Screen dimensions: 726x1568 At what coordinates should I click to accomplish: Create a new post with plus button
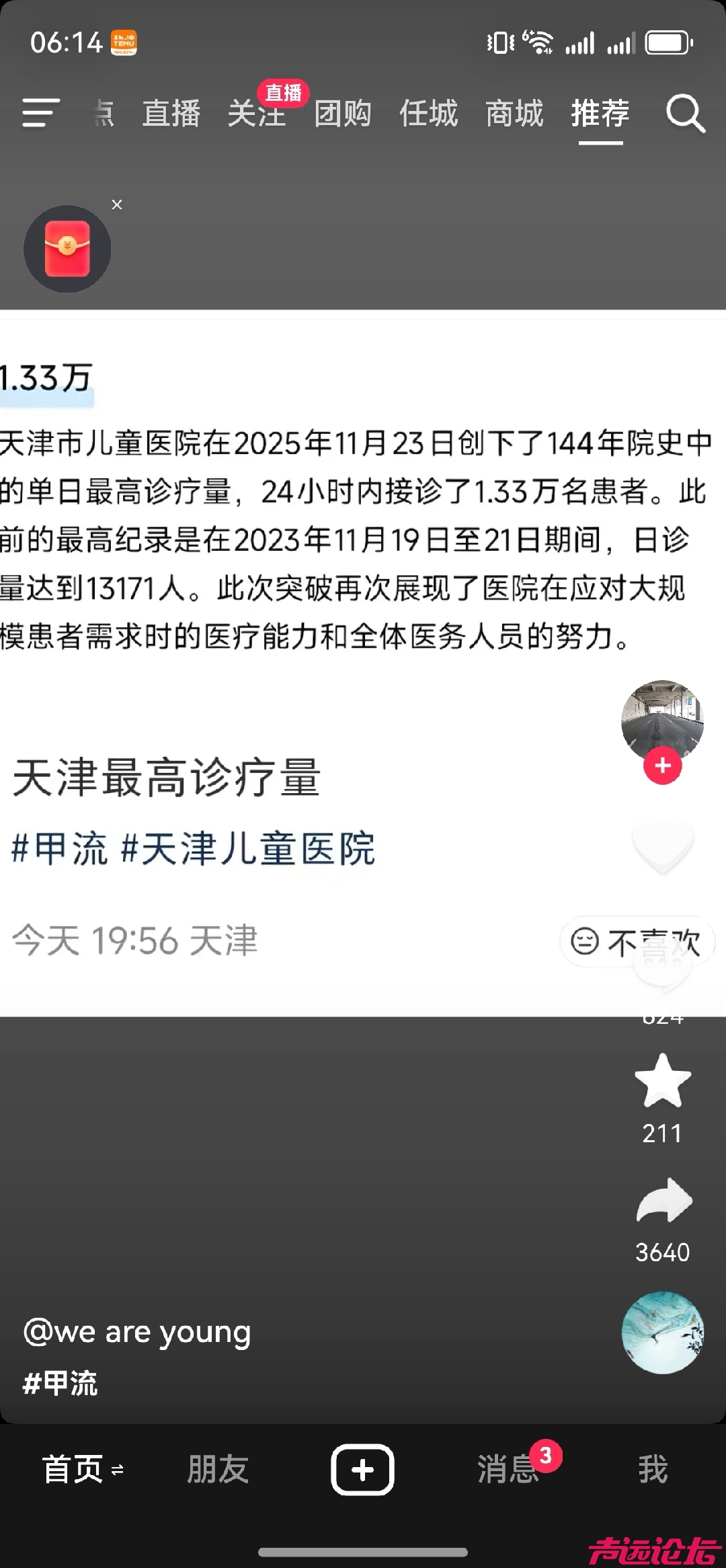pyautogui.click(x=362, y=1469)
